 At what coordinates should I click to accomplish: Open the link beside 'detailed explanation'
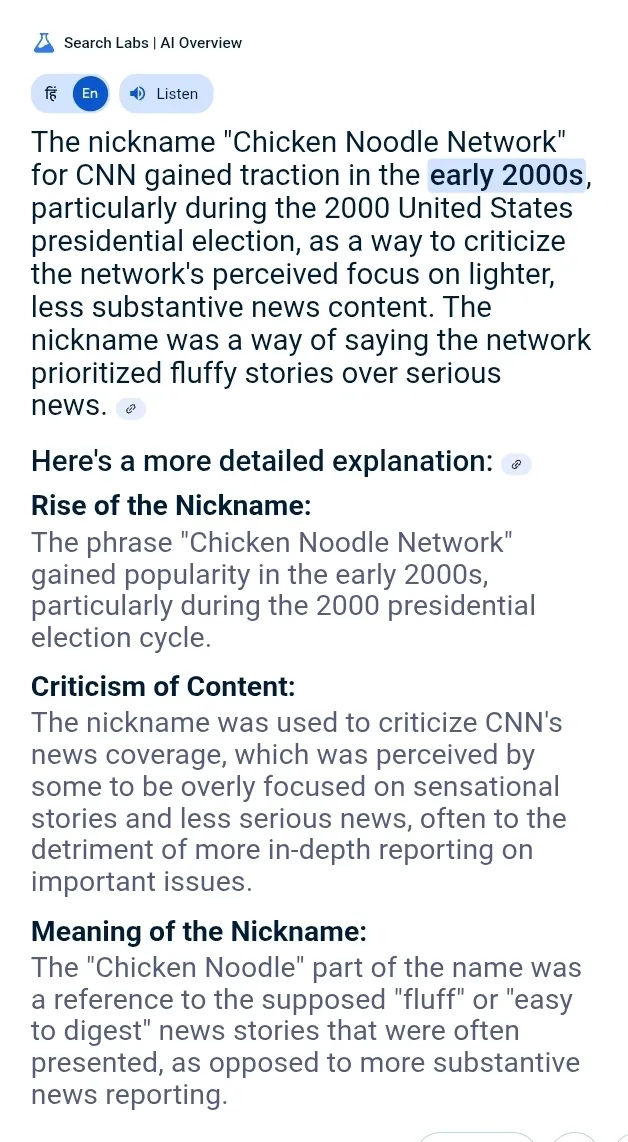(x=516, y=464)
